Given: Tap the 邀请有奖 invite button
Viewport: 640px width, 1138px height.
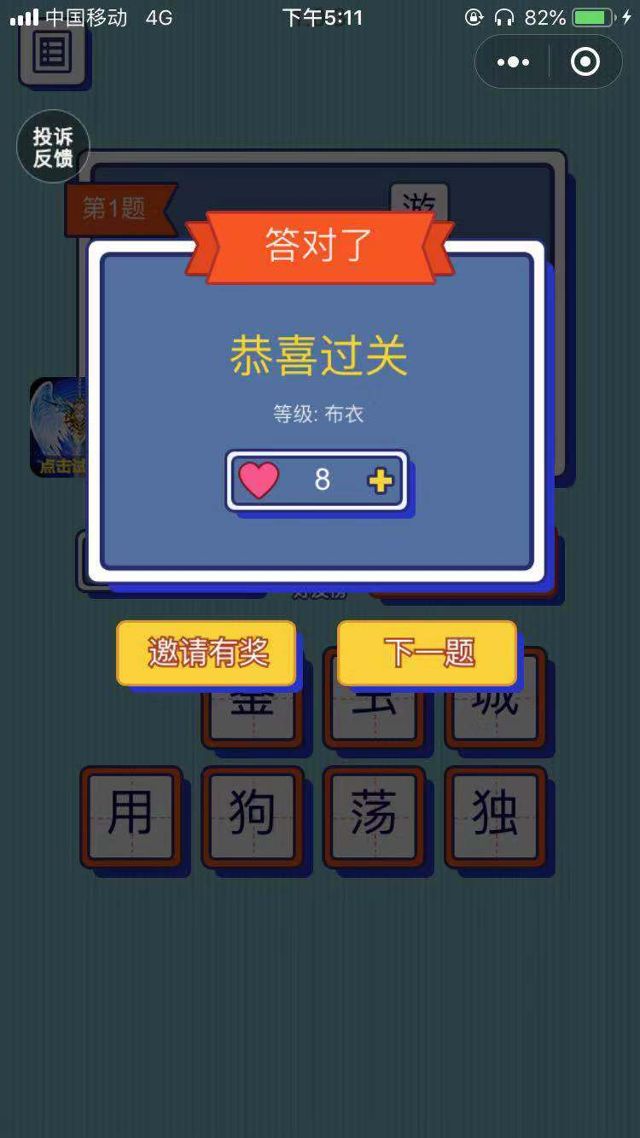Looking at the screenshot, I should tap(207, 653).
